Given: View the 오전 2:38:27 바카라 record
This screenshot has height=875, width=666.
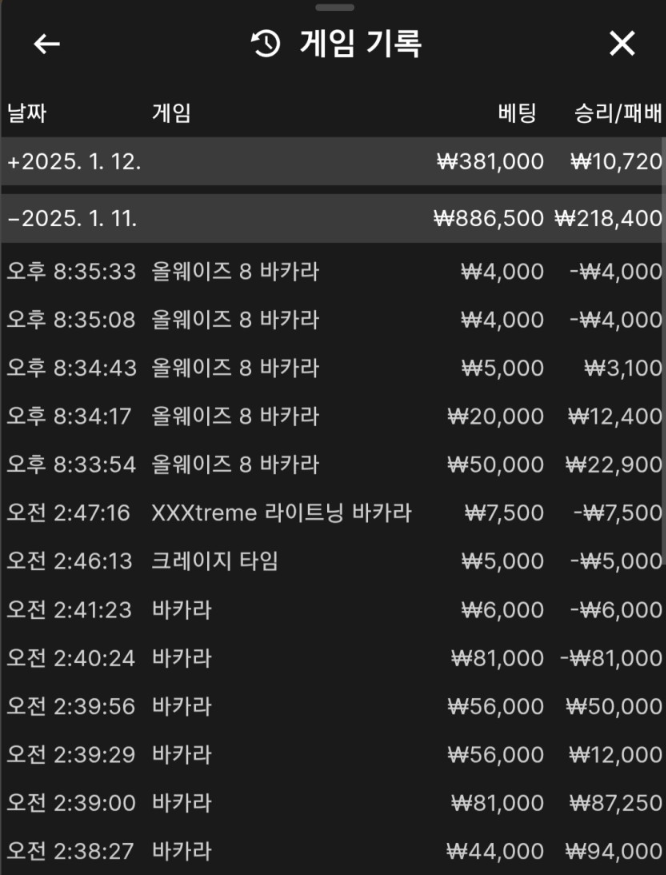Looking at the screenshot, I should [333, 851].
